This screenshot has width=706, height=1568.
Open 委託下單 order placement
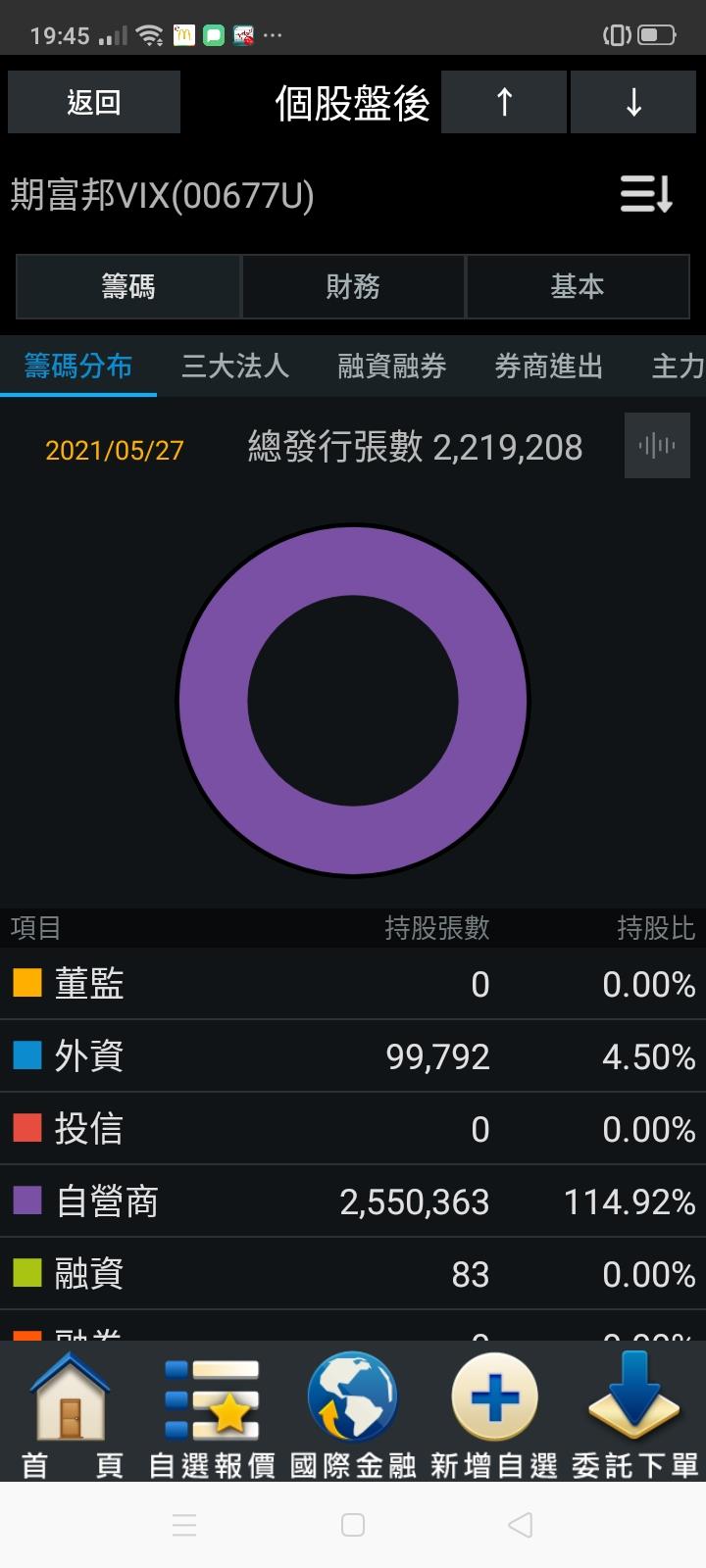[x=634, y=1413]
